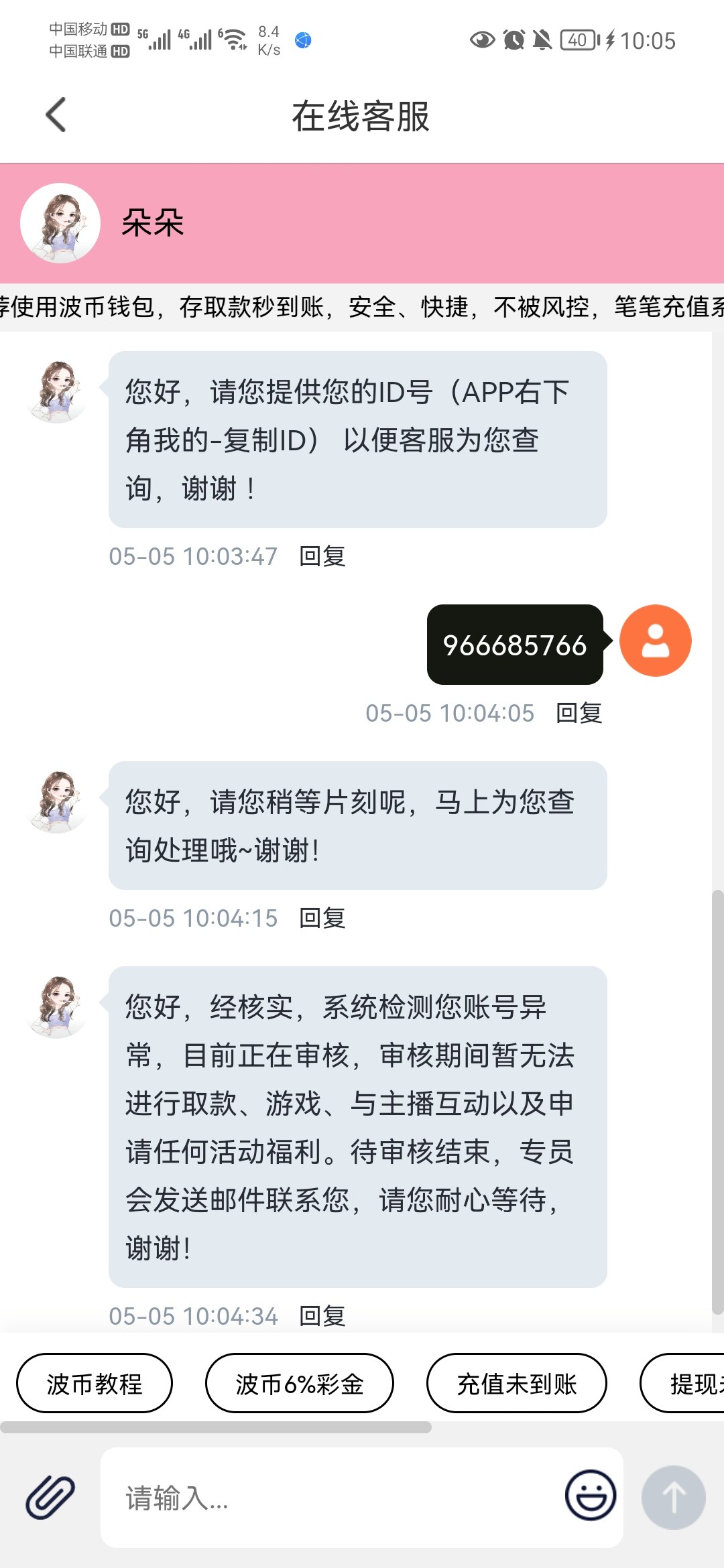Reply to the 10:04:34 account review message
Image resolution: width=724 pixels, height=1568 pixels.
[x=322, y=1316]
